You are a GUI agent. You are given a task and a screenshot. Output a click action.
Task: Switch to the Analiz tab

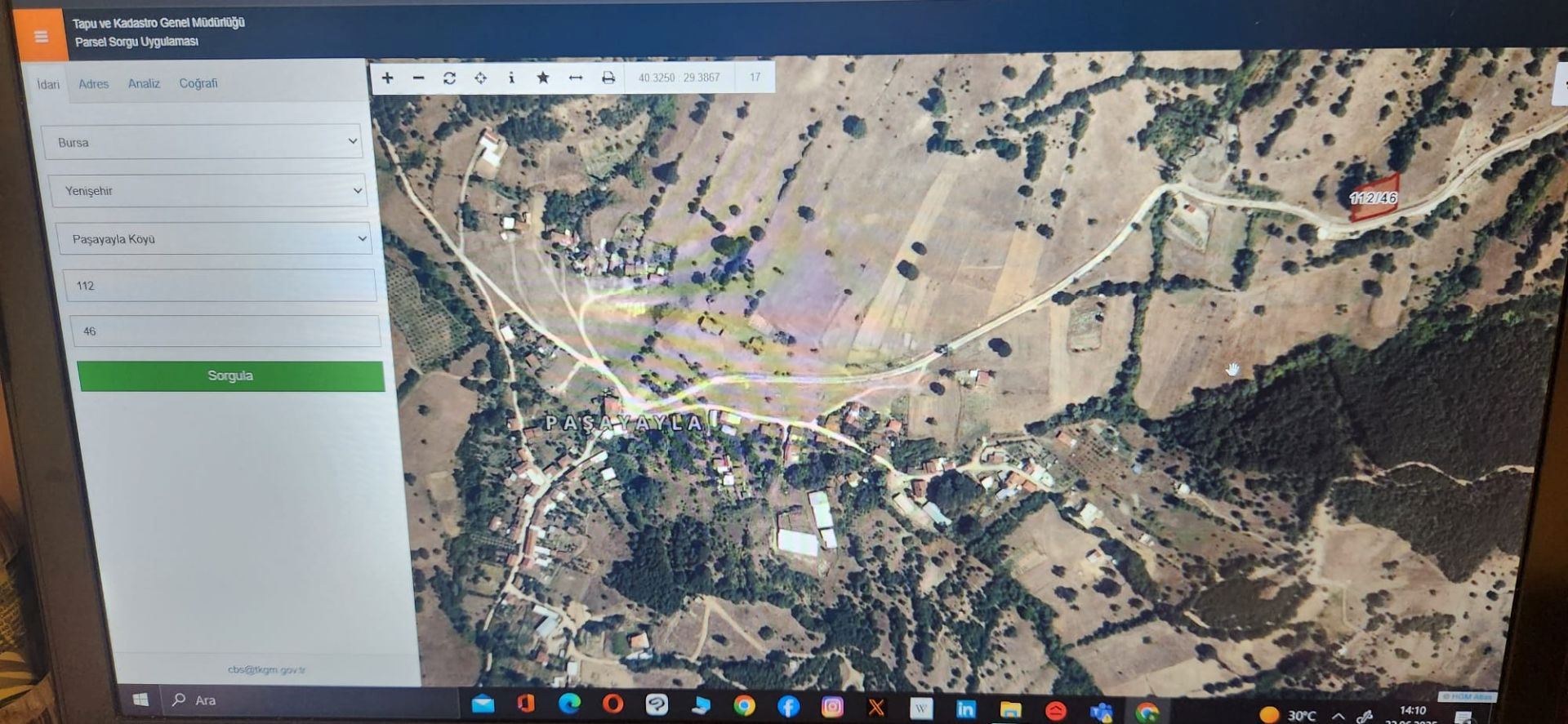[144, 83]
